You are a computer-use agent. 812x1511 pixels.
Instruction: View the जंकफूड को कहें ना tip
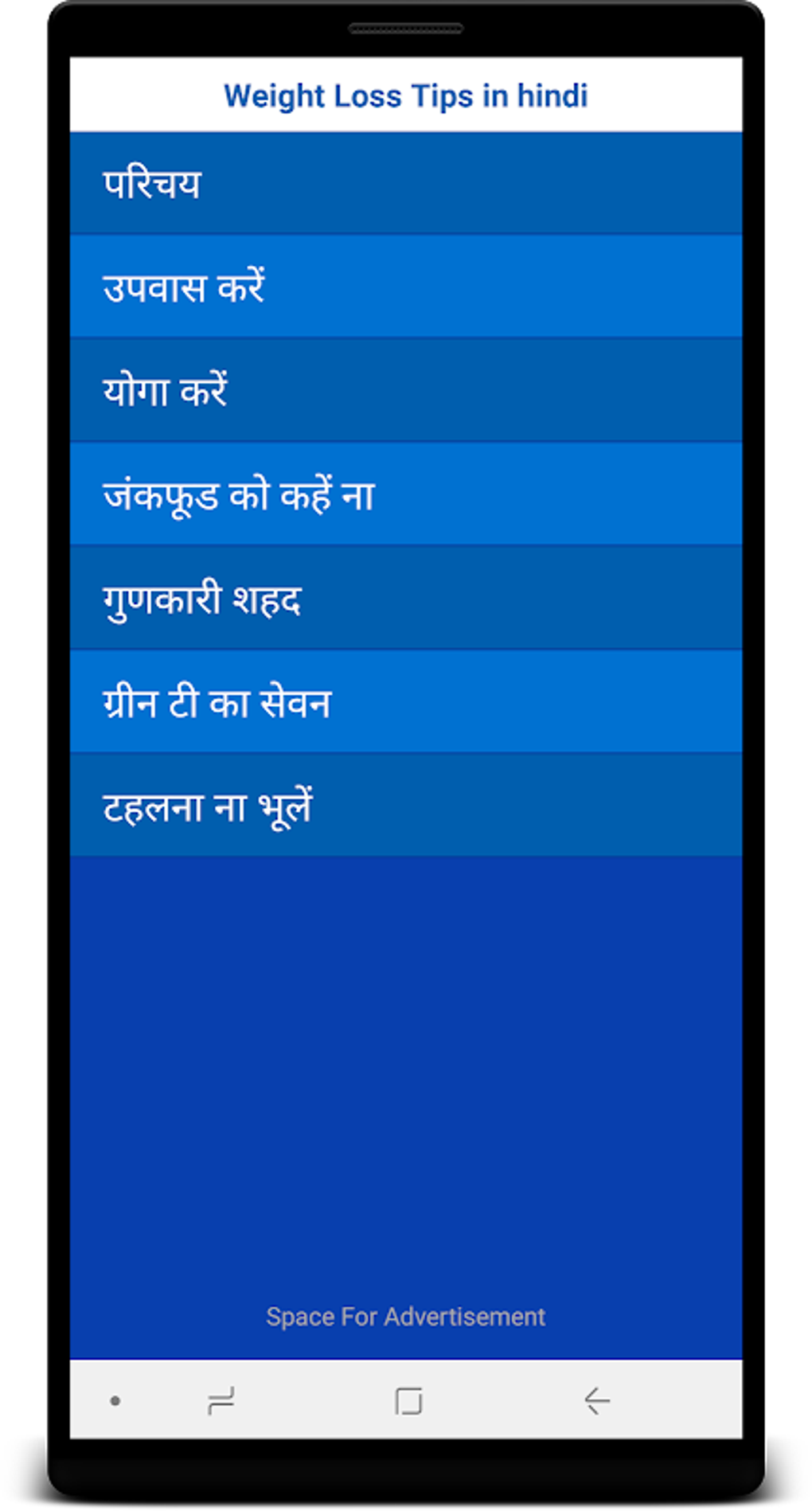coord(405,494)
